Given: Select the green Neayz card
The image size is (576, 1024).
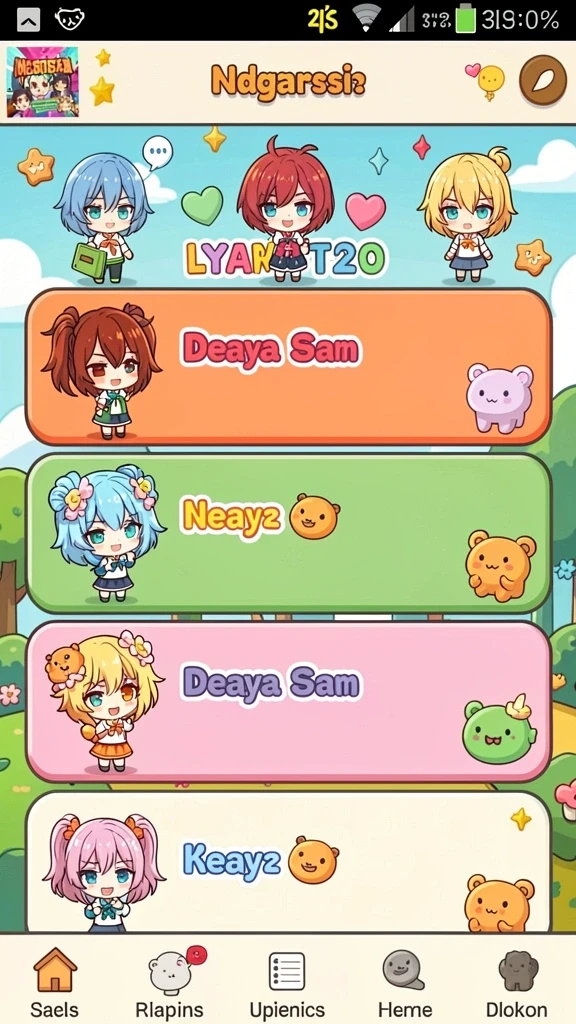Looking at the screenshot, I should pos(288,533).
